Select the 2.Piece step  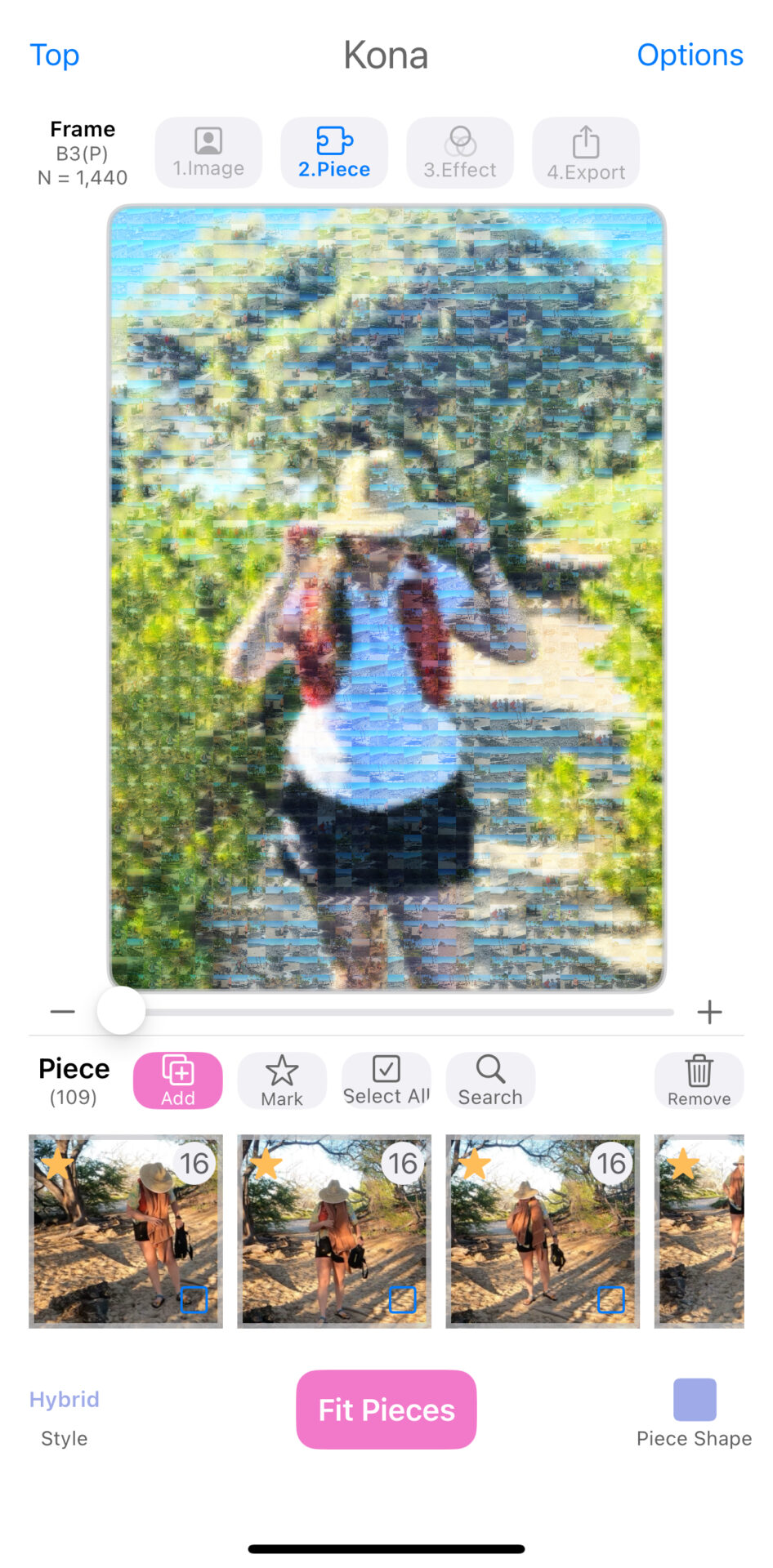(x=334, y=153)
